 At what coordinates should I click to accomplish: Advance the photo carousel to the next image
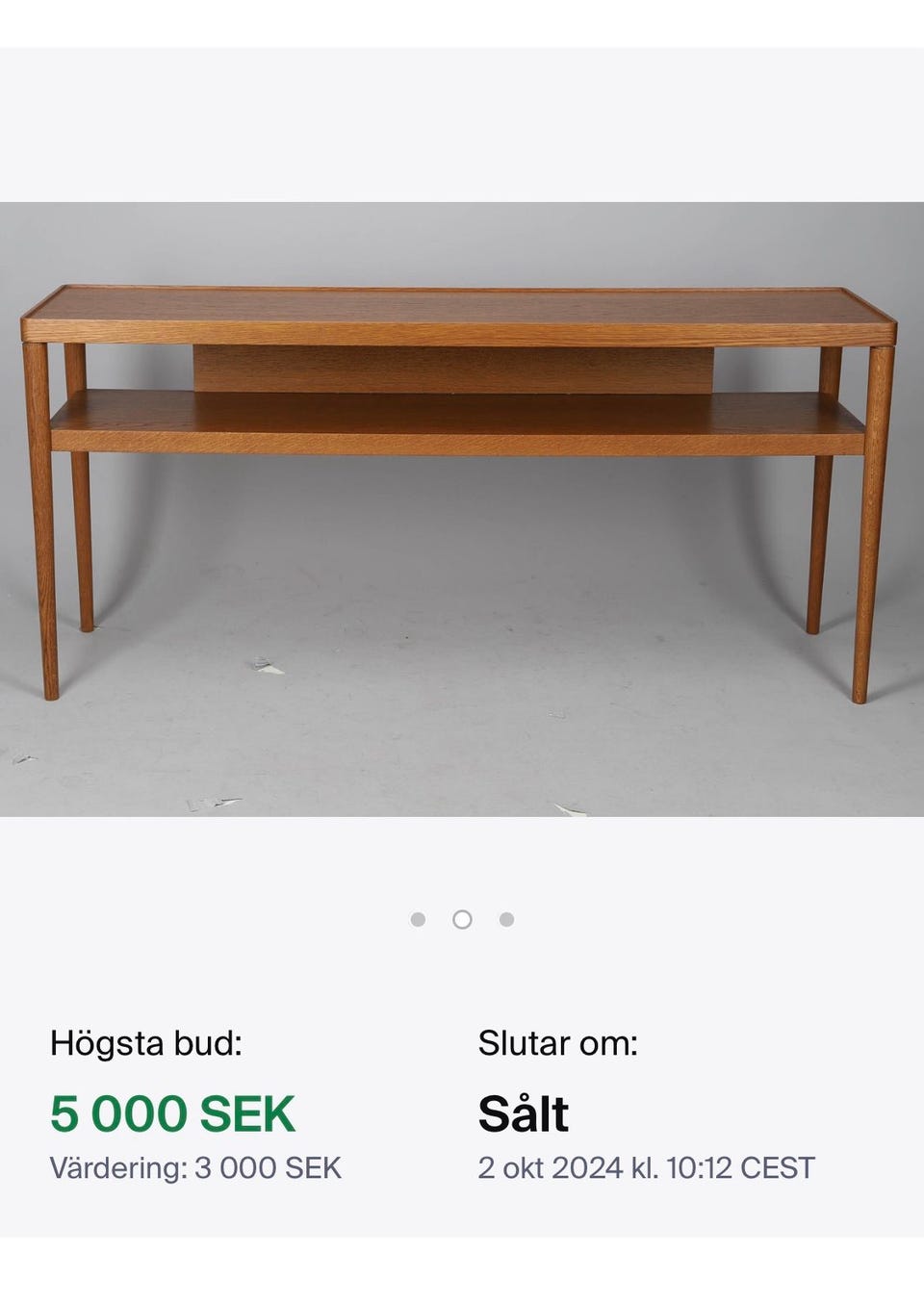pos(509,918)
